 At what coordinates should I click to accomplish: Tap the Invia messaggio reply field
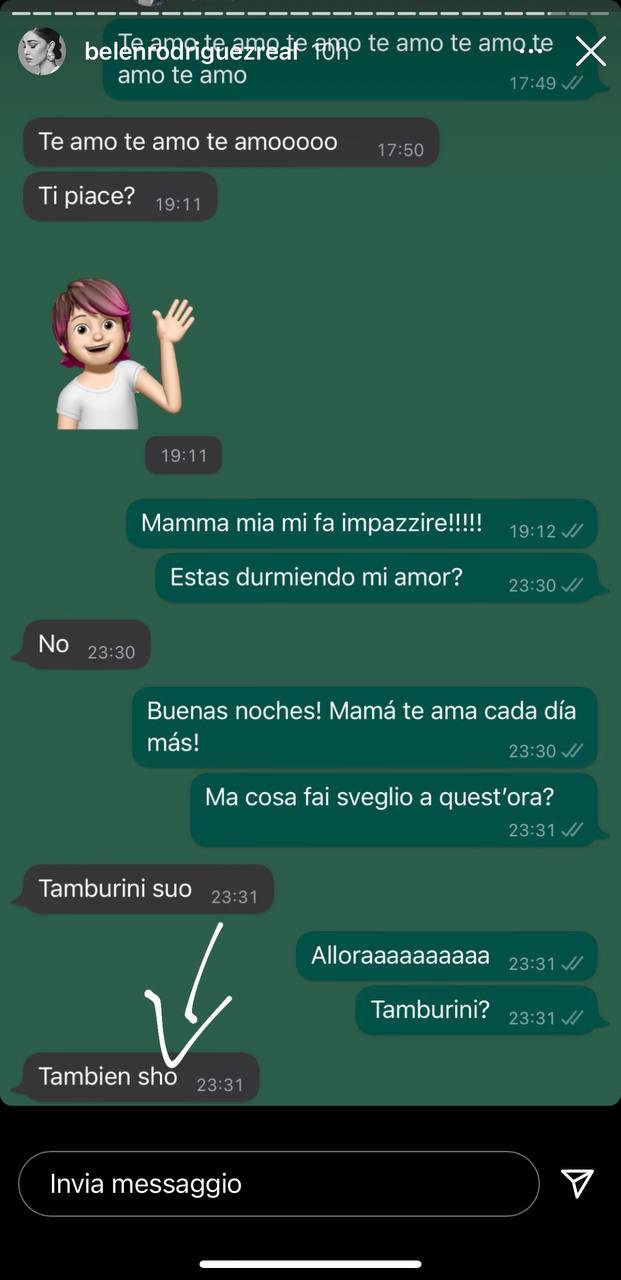(278, 1184)
